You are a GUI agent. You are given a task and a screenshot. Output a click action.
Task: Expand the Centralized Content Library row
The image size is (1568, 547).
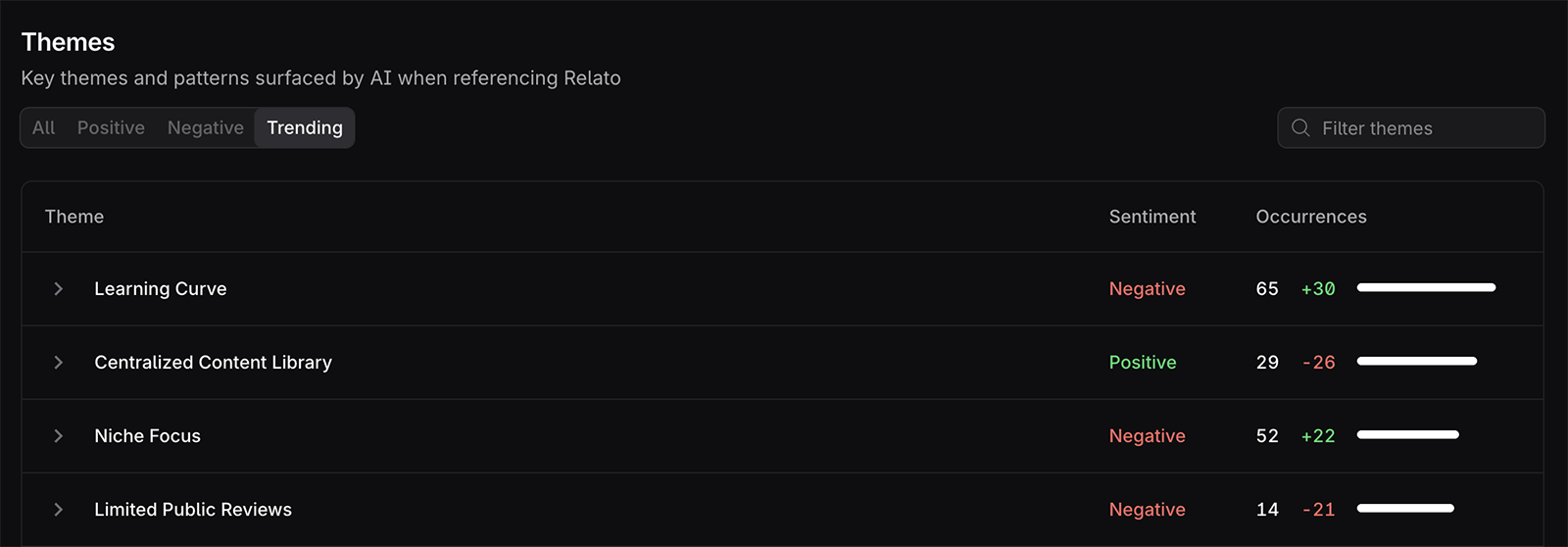(59, 363)
